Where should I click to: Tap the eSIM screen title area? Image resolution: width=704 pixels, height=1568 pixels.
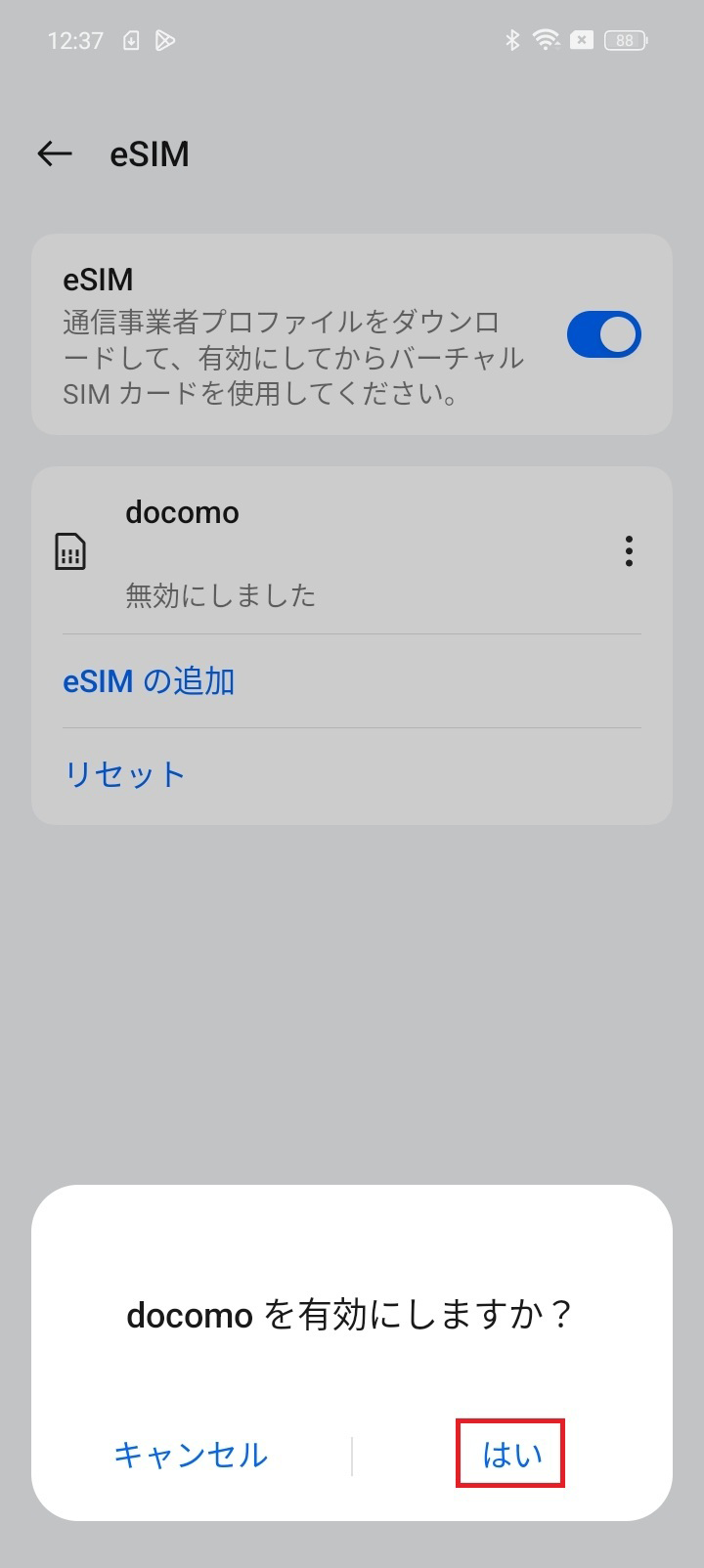148,153
